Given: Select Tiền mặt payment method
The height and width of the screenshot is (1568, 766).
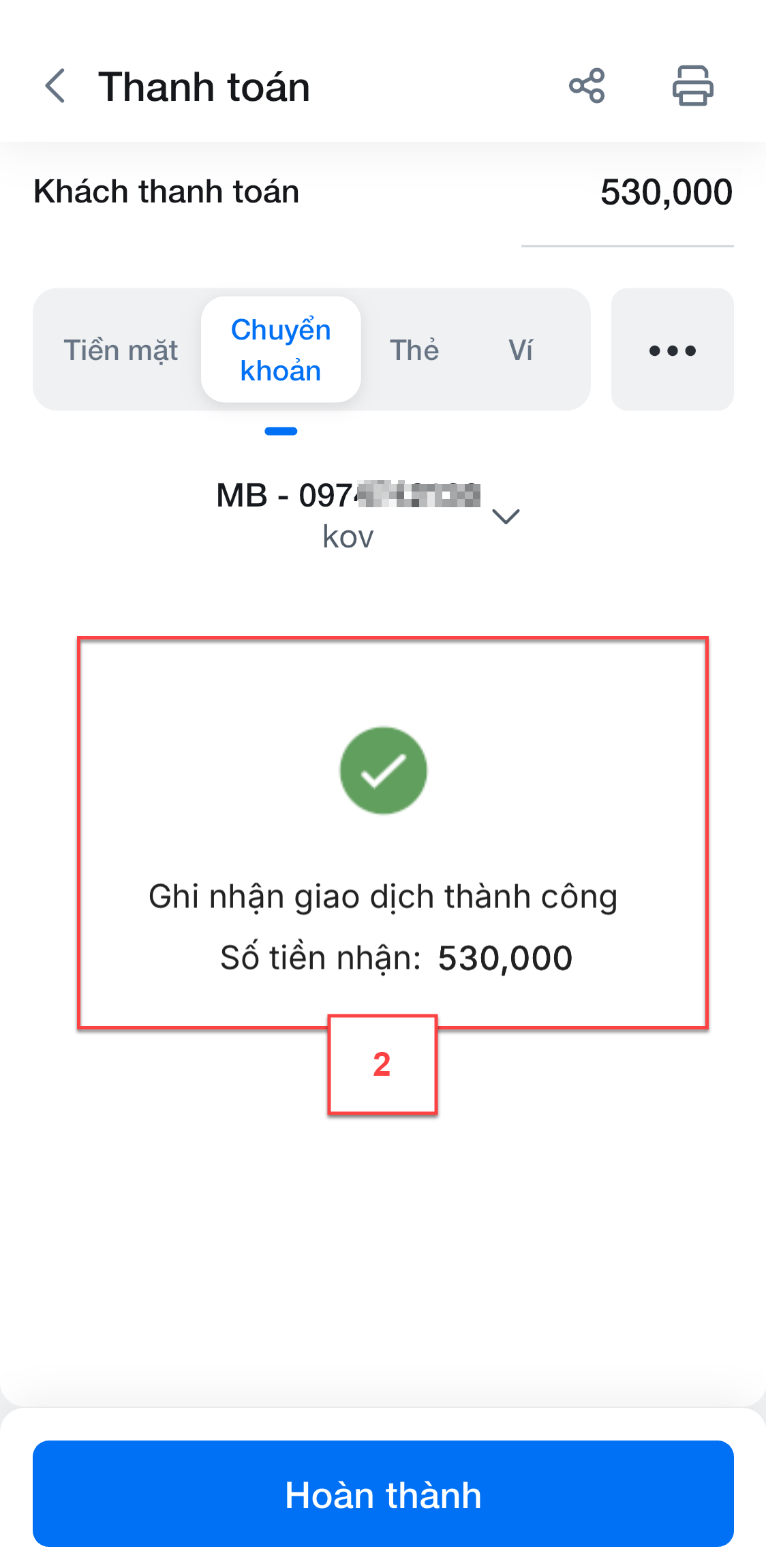Looking at the screenshot, I should tap(121, 350).
